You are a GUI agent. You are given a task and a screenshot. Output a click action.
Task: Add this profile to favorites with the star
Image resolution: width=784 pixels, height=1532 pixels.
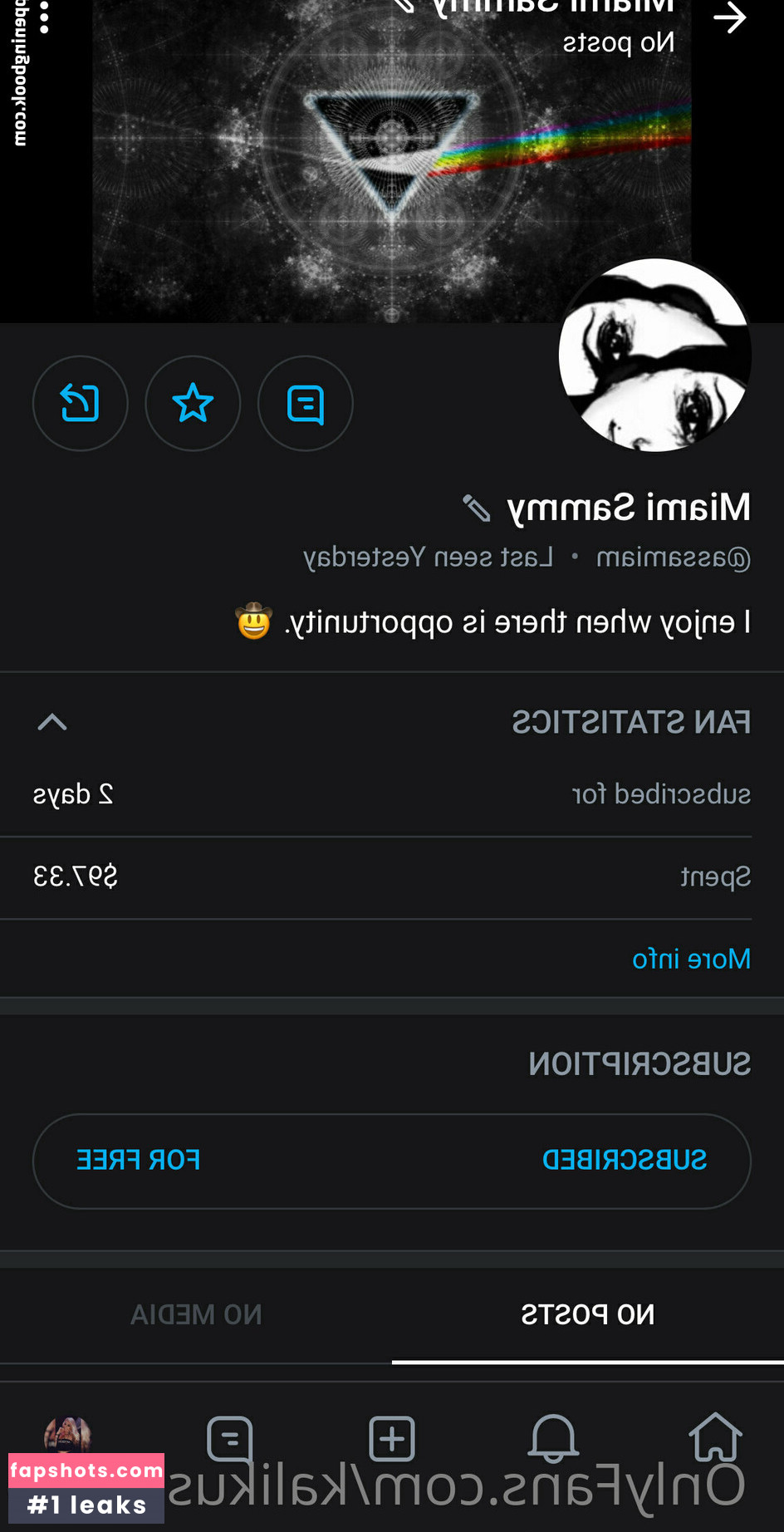click(x=193, y=404)
